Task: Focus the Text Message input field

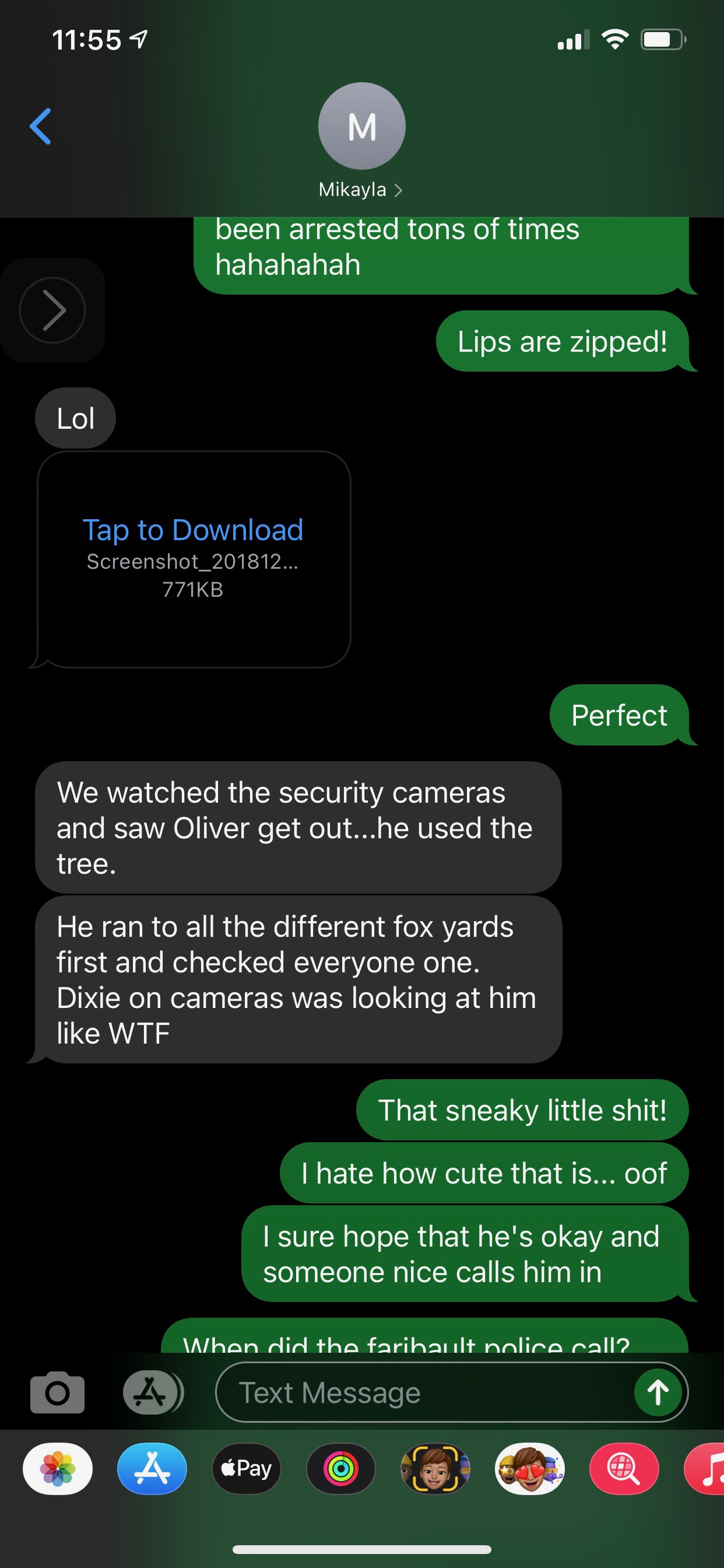Action: (426, 1392)
